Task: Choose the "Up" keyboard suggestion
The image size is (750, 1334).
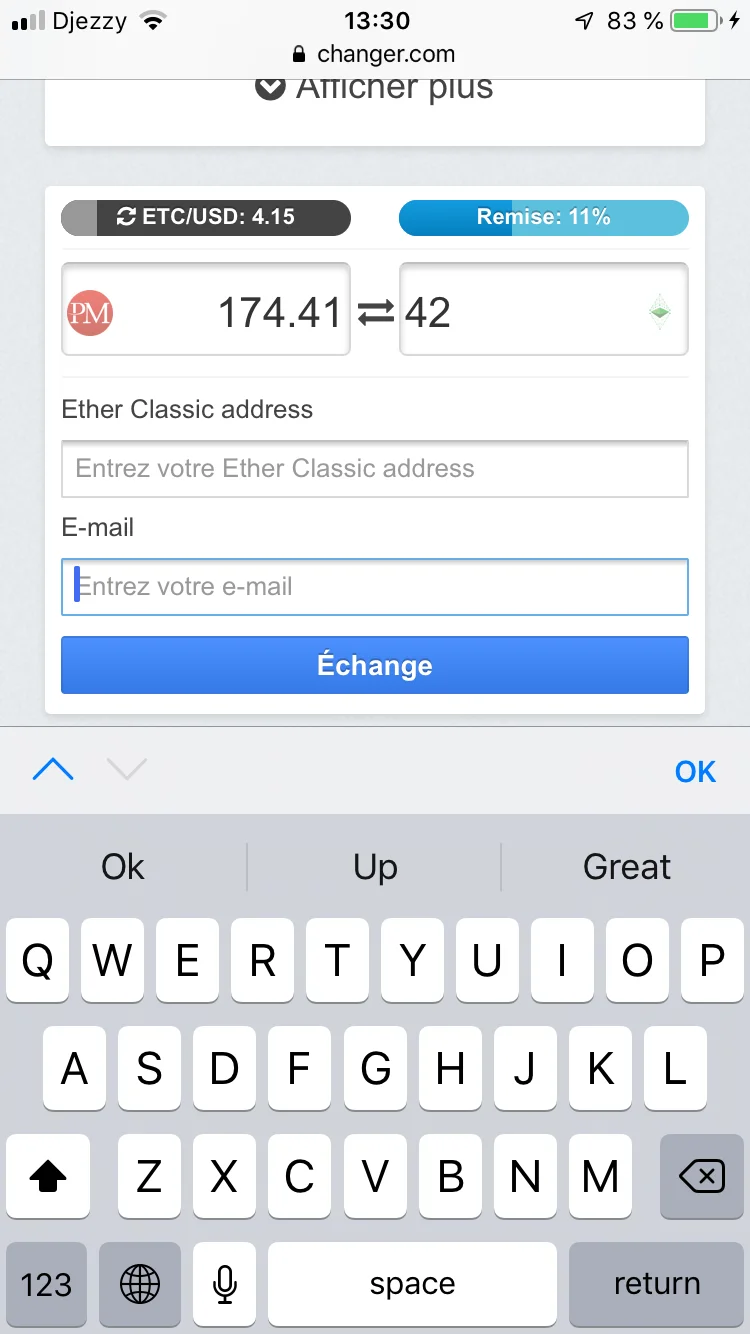Action: pos(375,867)
